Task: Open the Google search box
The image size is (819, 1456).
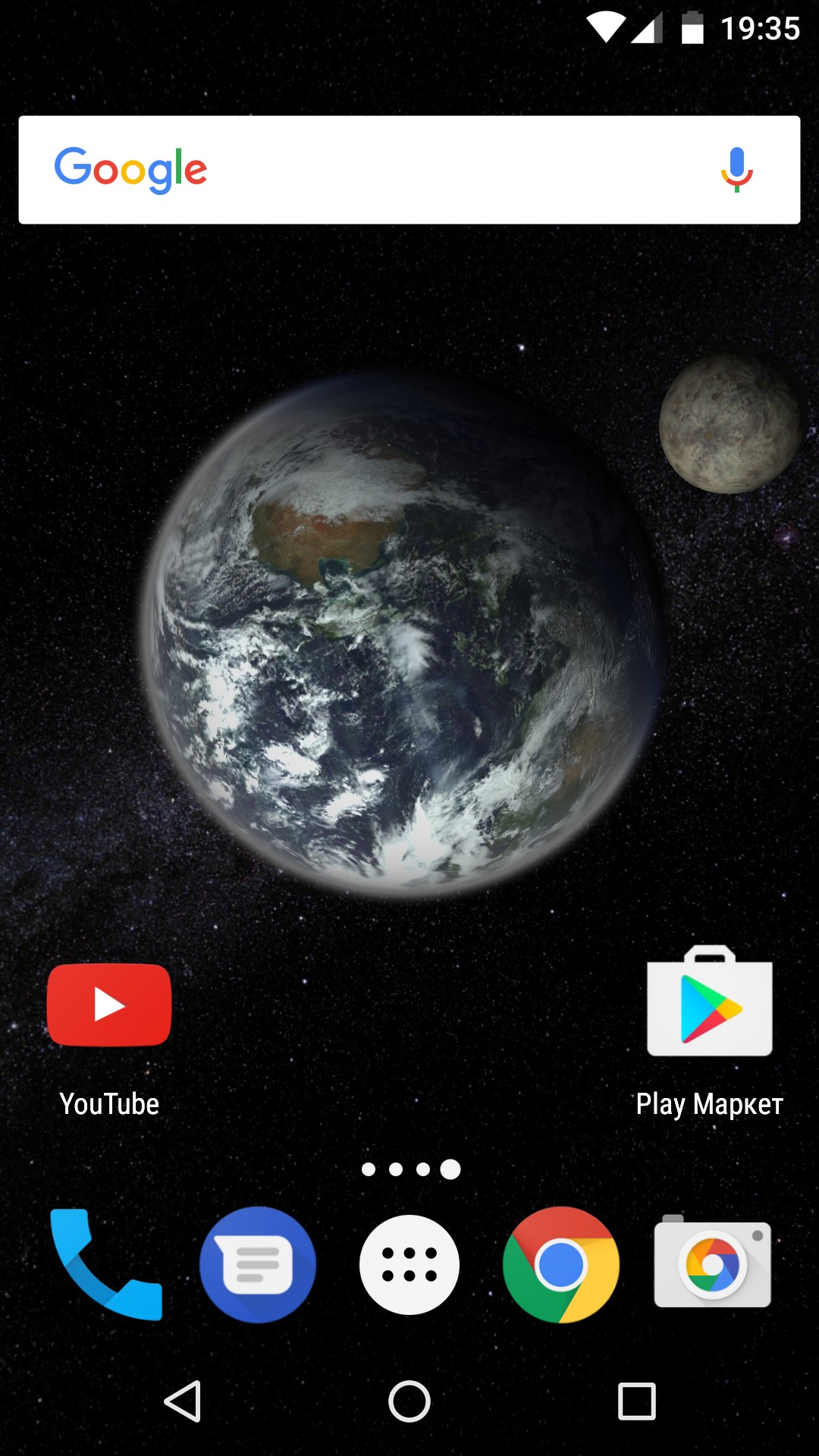Action: point(409,170)
